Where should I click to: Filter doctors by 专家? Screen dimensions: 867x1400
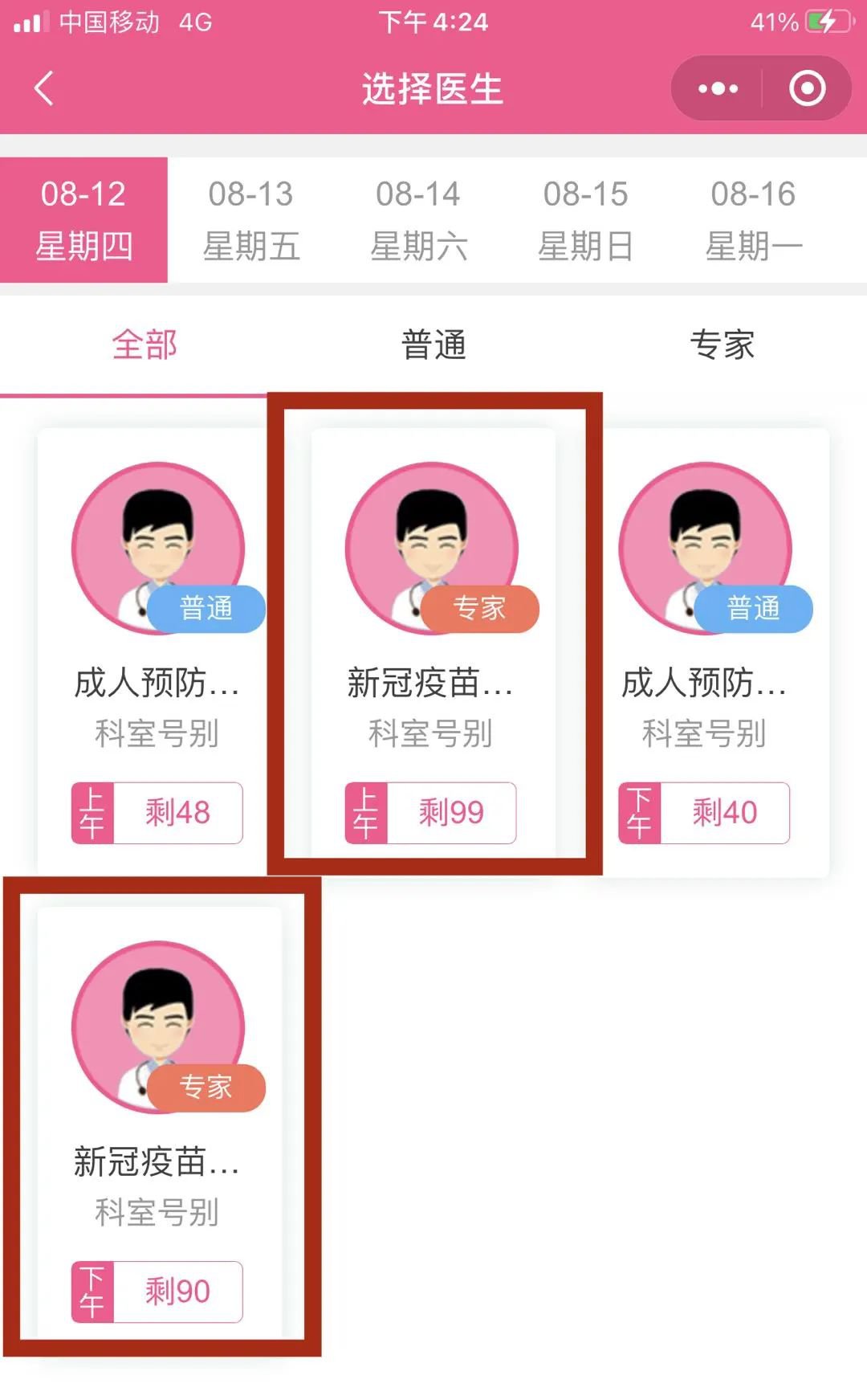click(722, 345)
